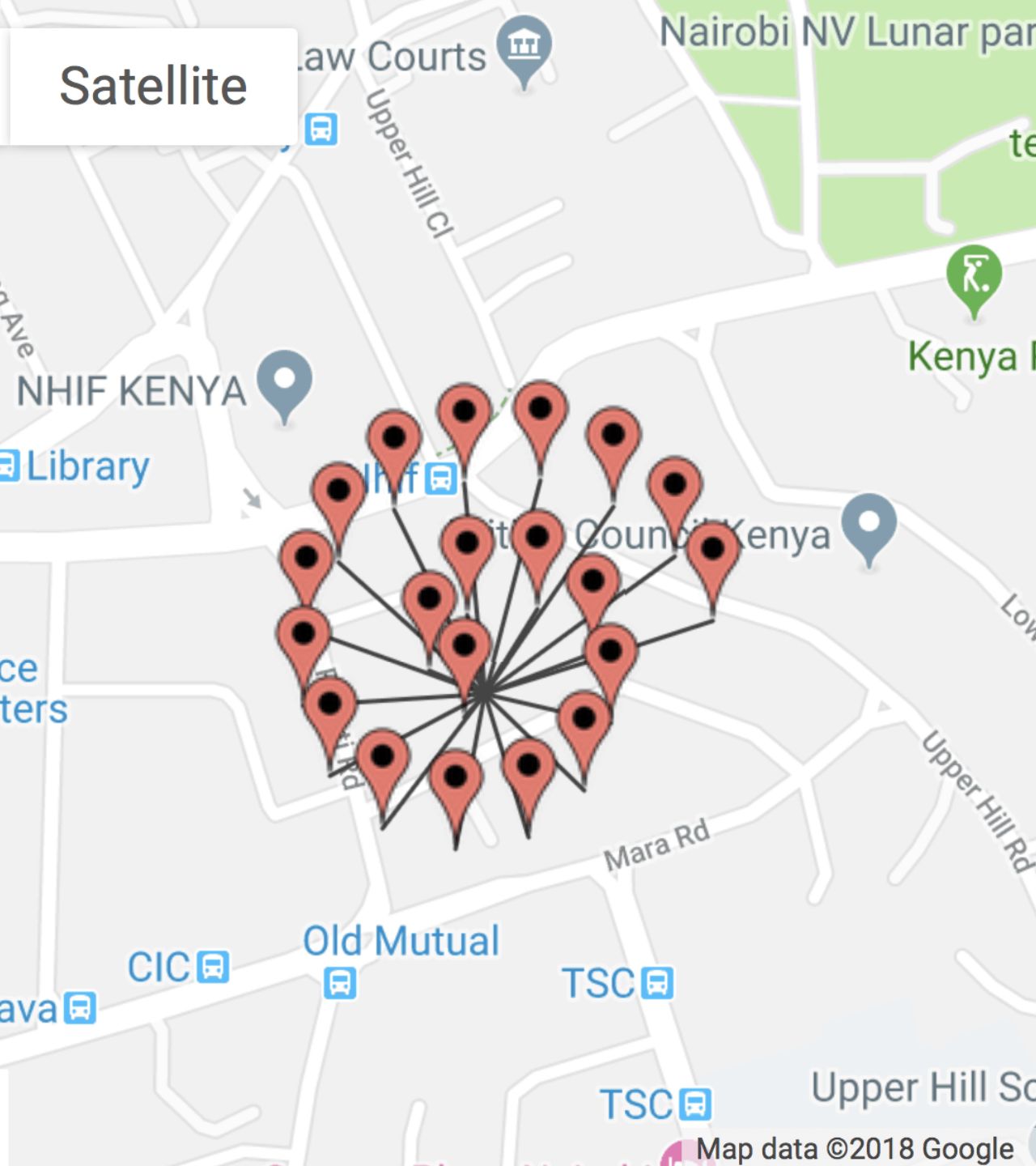Click the NHIF bus station icon

pos(439,479)
